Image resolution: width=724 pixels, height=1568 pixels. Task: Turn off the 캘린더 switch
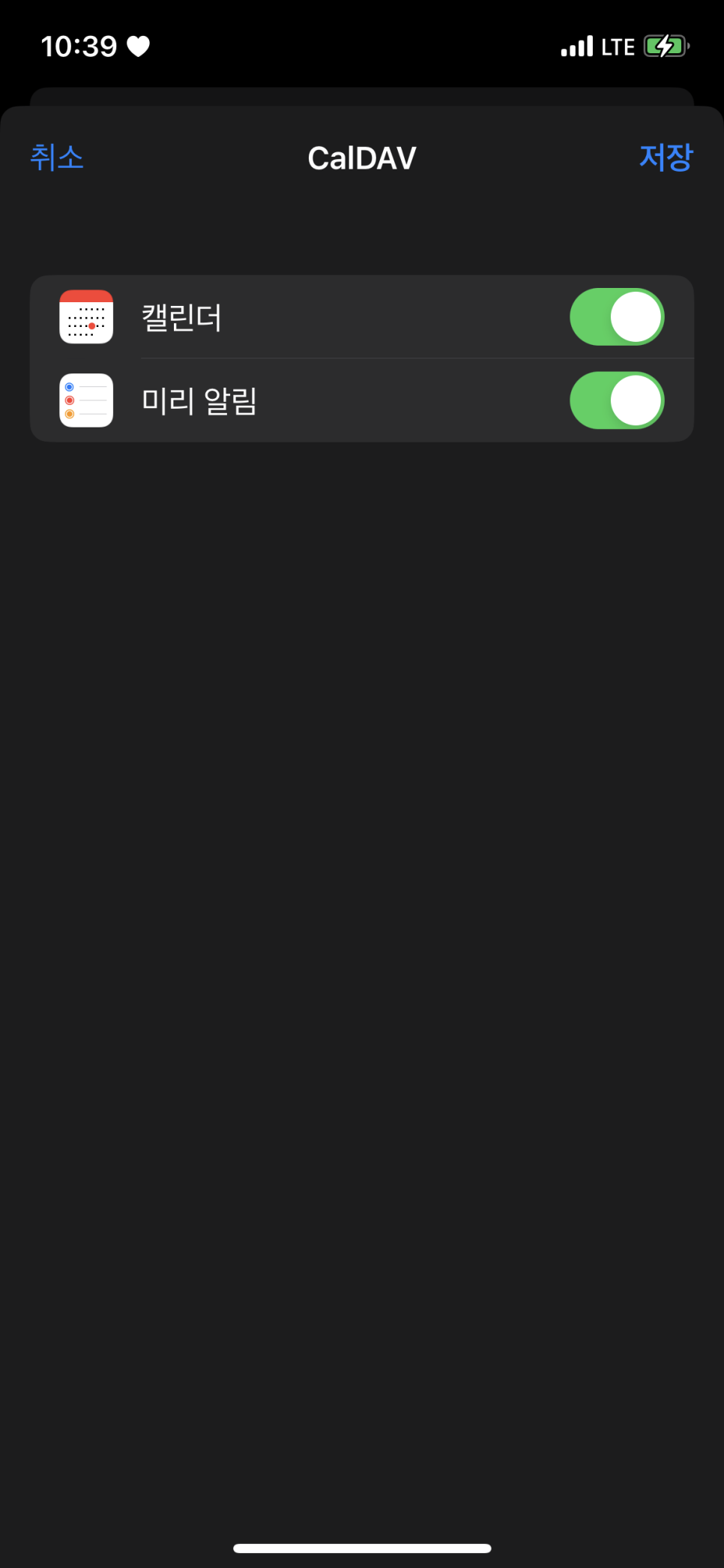pos(617,317)
